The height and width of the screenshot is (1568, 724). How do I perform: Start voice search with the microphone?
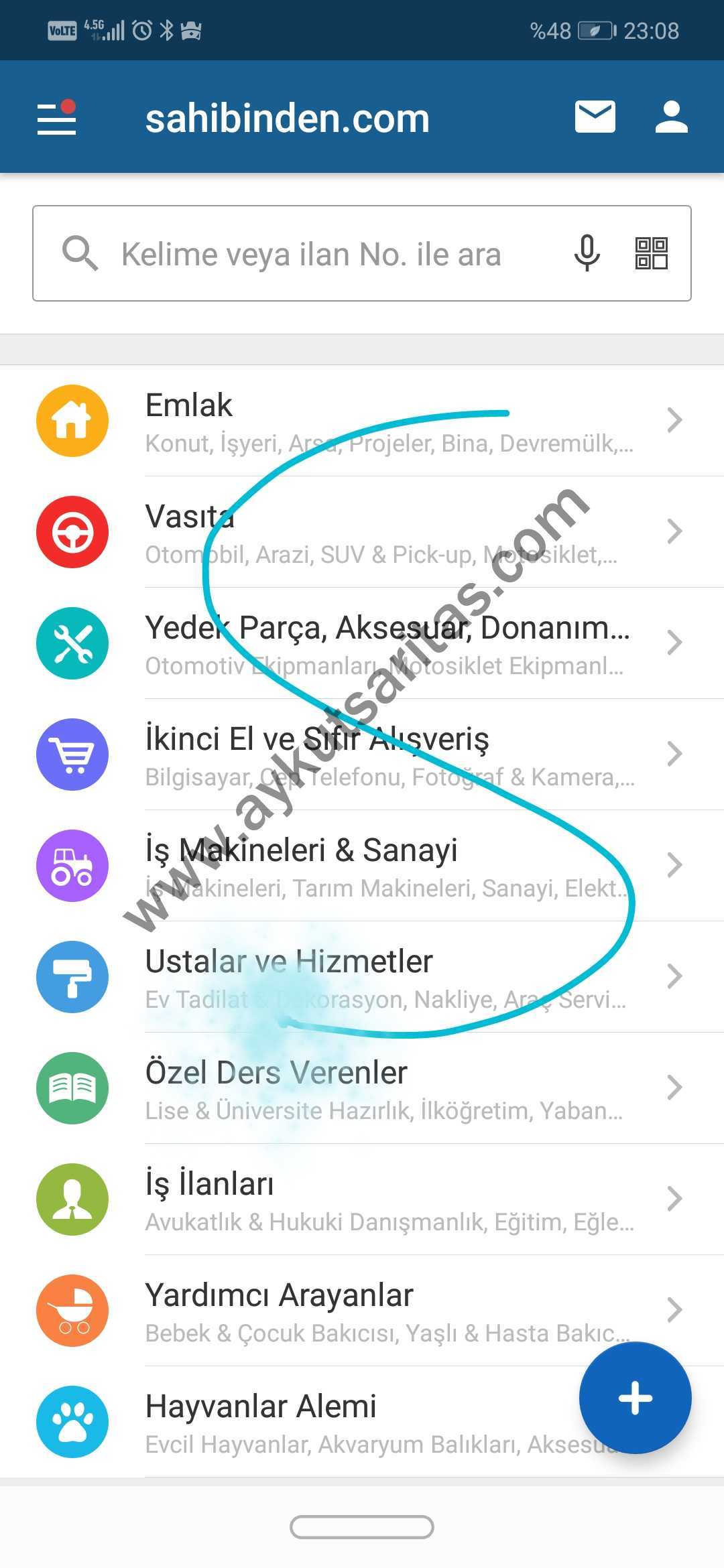587,253
